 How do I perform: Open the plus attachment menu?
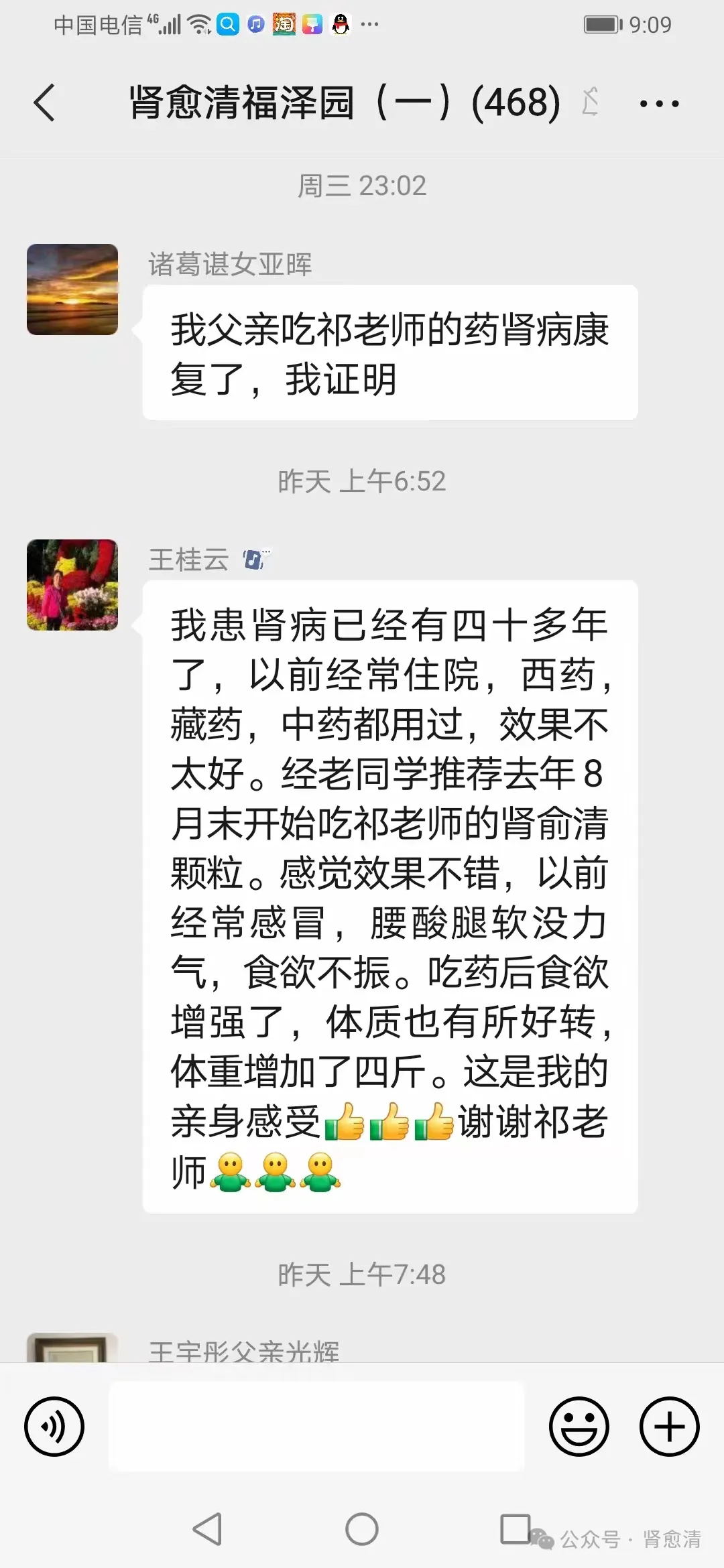pyautogui.click(x=669, y=1426)
